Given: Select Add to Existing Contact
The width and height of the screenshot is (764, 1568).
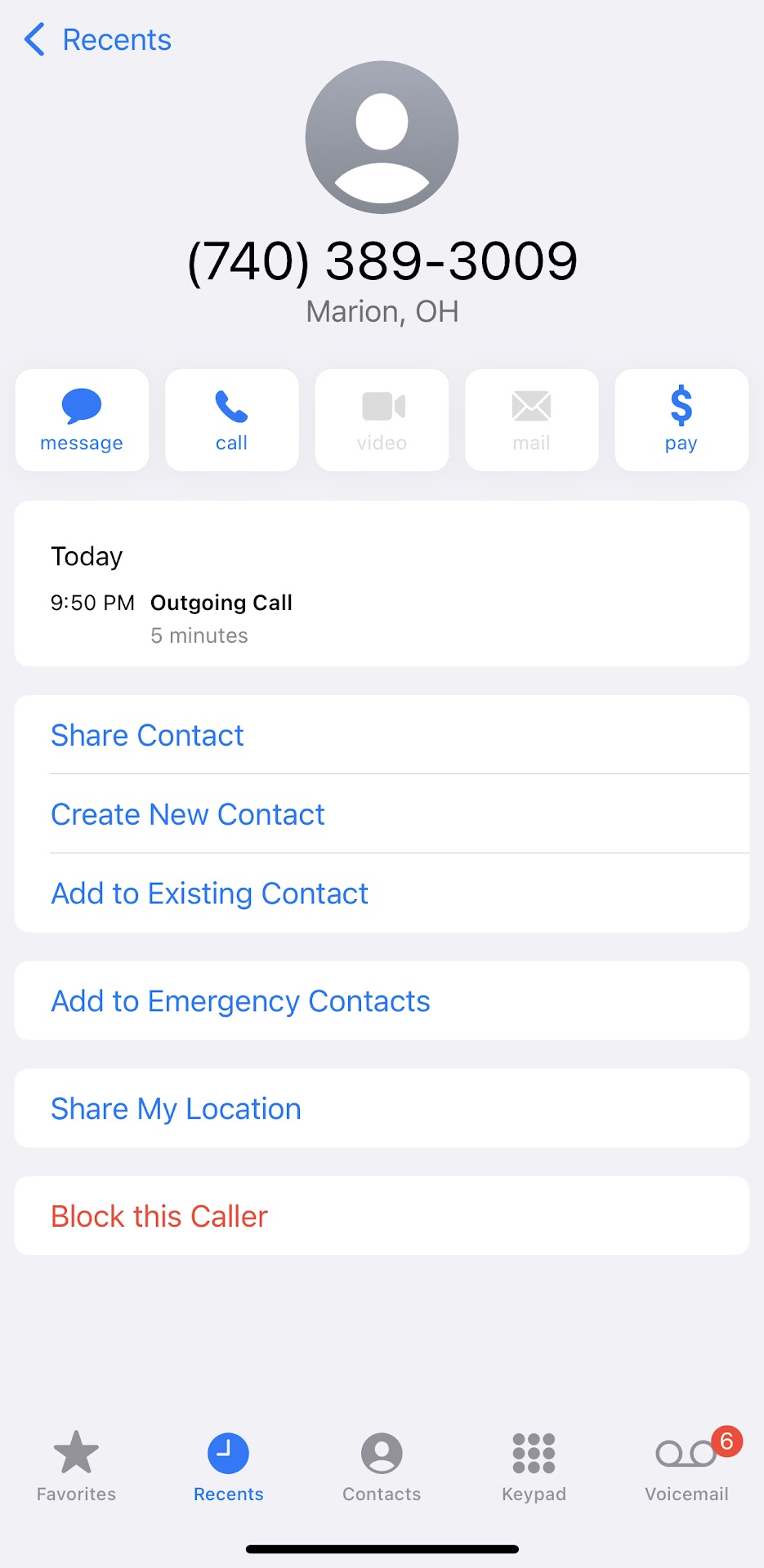Looking at the screenshot, I should click(209, 893).
